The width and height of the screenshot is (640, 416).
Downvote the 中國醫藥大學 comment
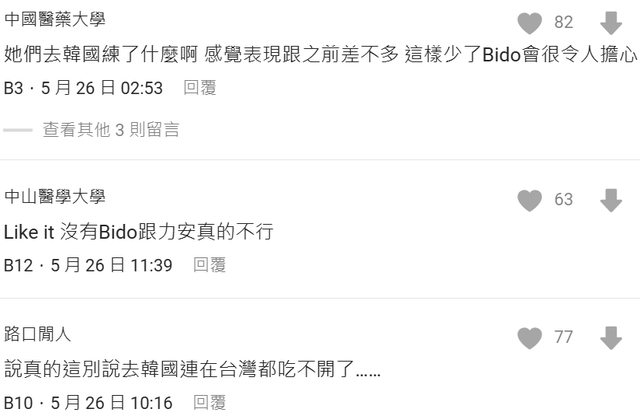(611, 23)
